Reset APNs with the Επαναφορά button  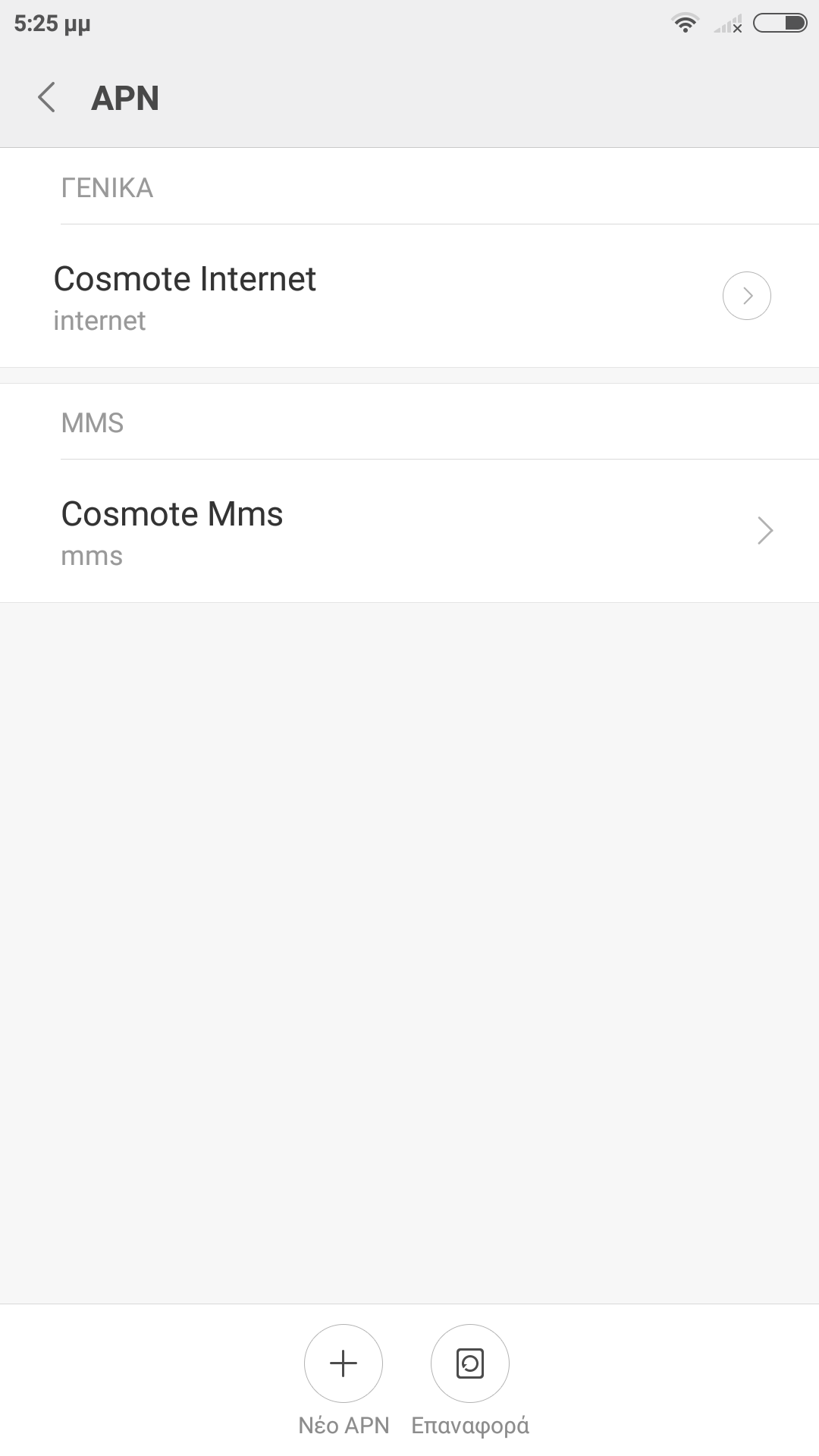[x=469, y=1363]
